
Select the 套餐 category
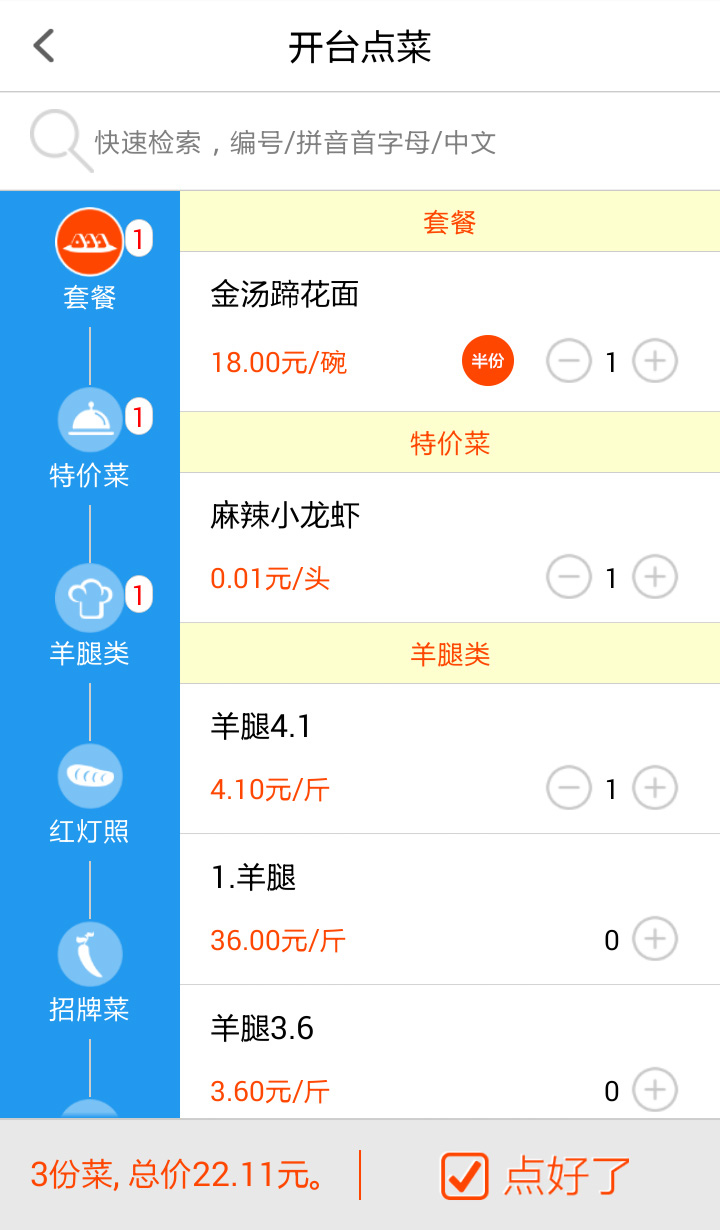tap(90, 260)
